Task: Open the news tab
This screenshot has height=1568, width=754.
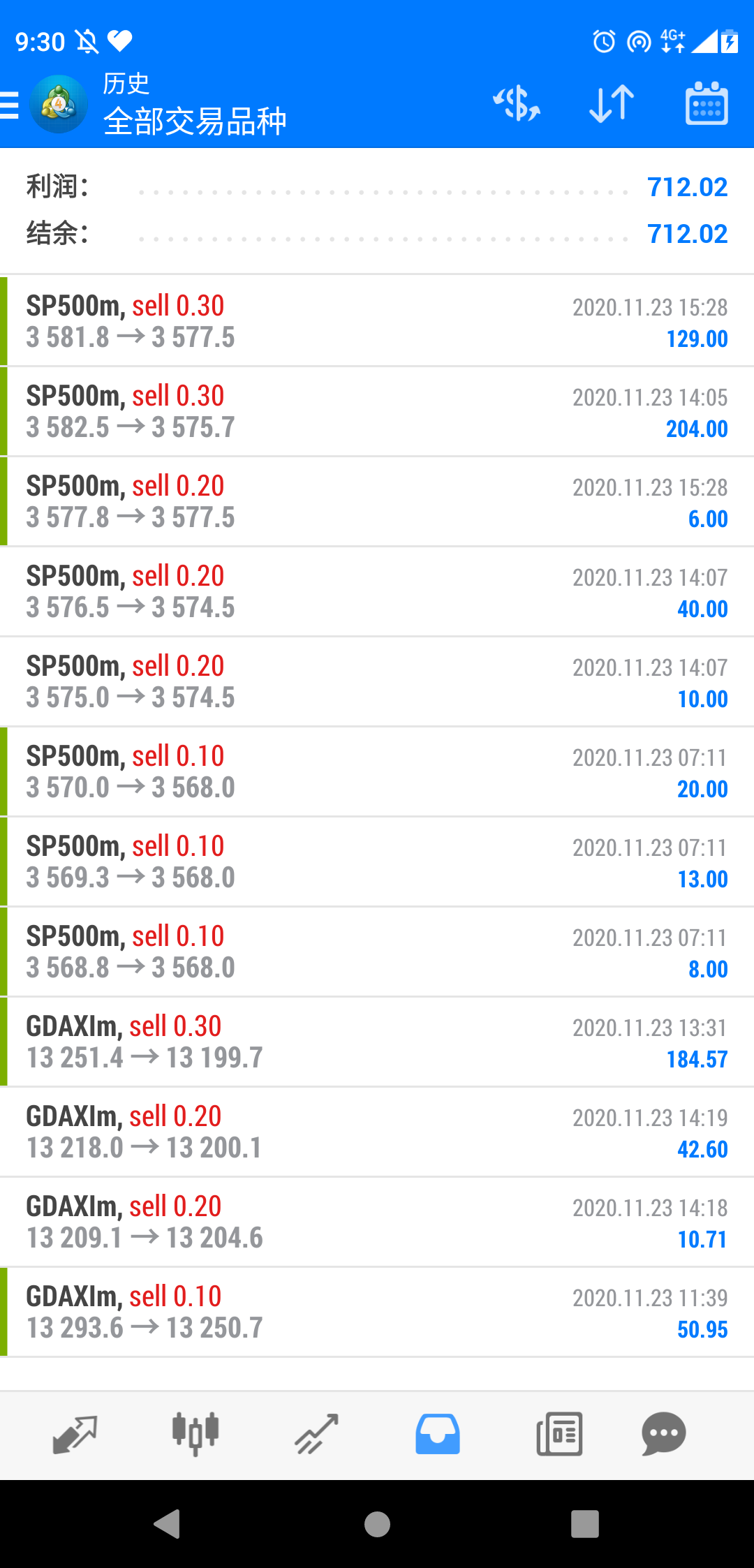Action: (559, 1434)
